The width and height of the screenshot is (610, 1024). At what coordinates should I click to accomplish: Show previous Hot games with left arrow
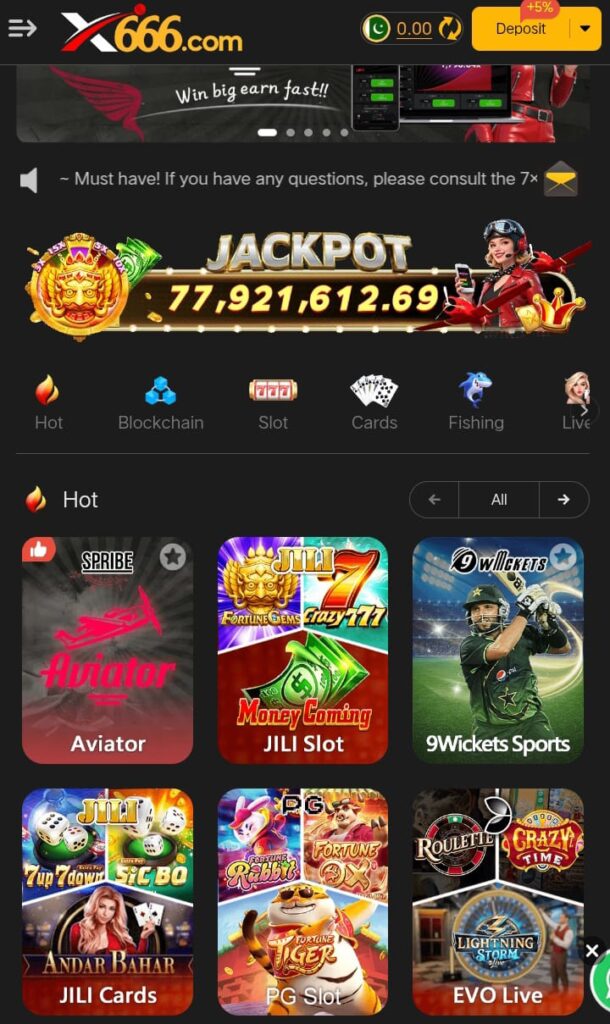tap(434, 500)
